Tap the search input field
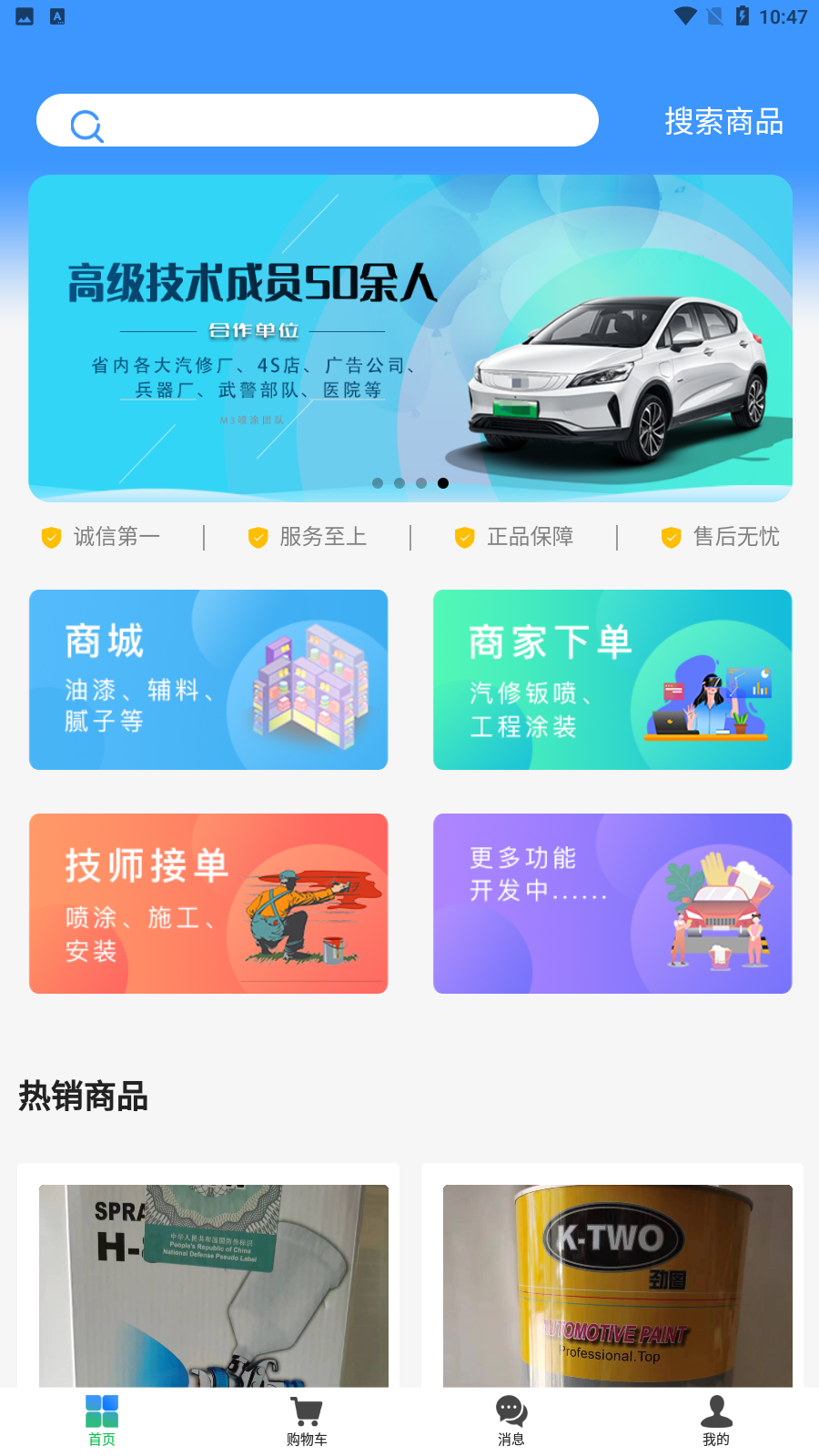Screen dimensions: 819x1456 pyautogui.click(x=346, y=120)
